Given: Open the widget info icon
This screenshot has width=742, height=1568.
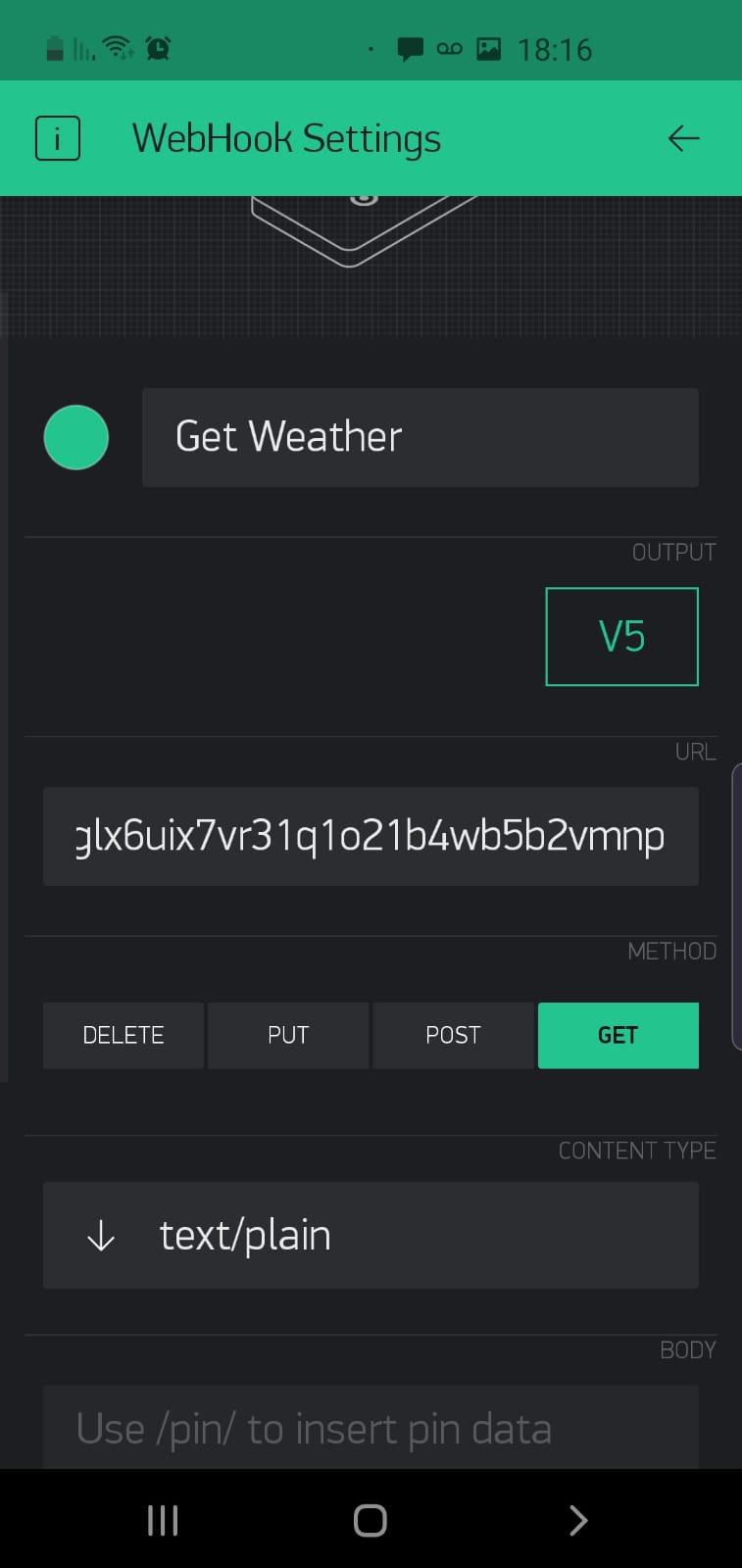Looking at the screenshot, I should [57, 138].
